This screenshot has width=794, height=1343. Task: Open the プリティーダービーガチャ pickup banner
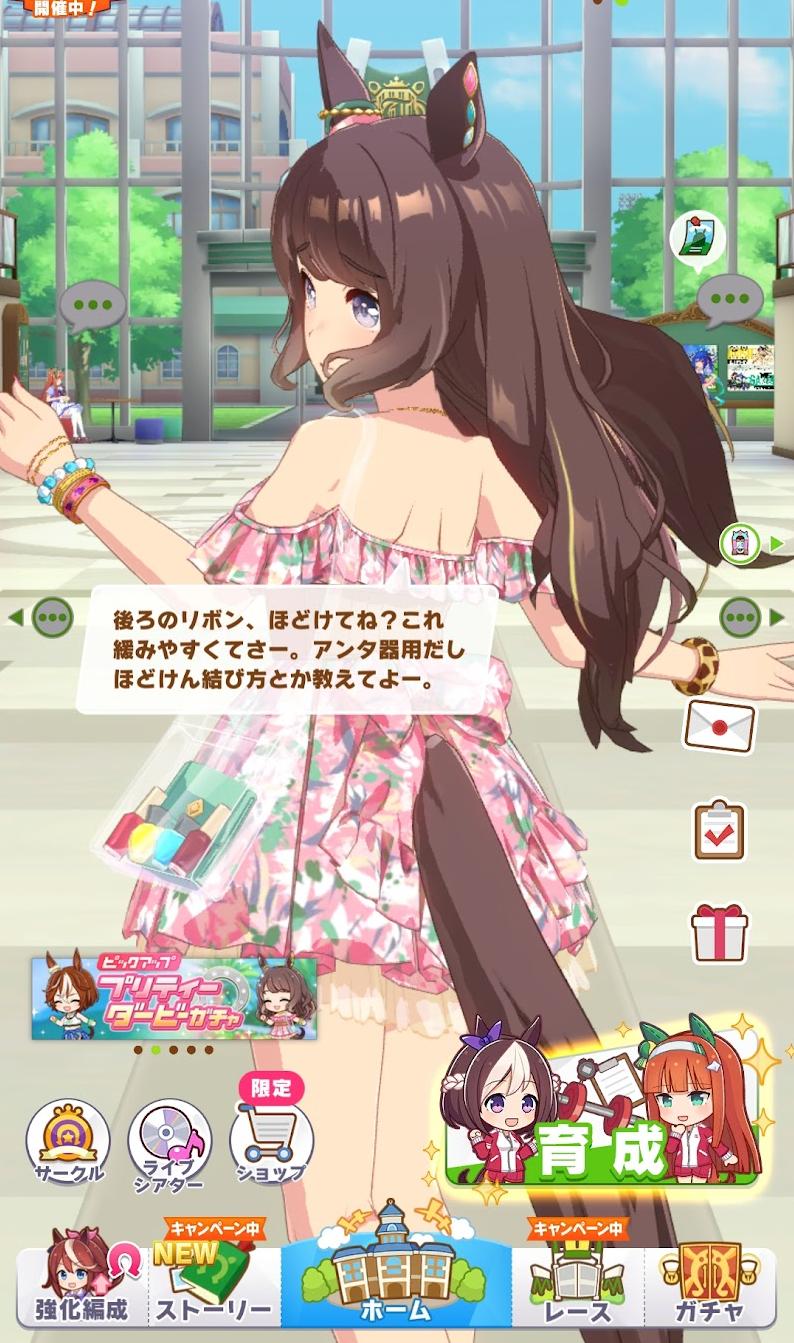(174, 998)
